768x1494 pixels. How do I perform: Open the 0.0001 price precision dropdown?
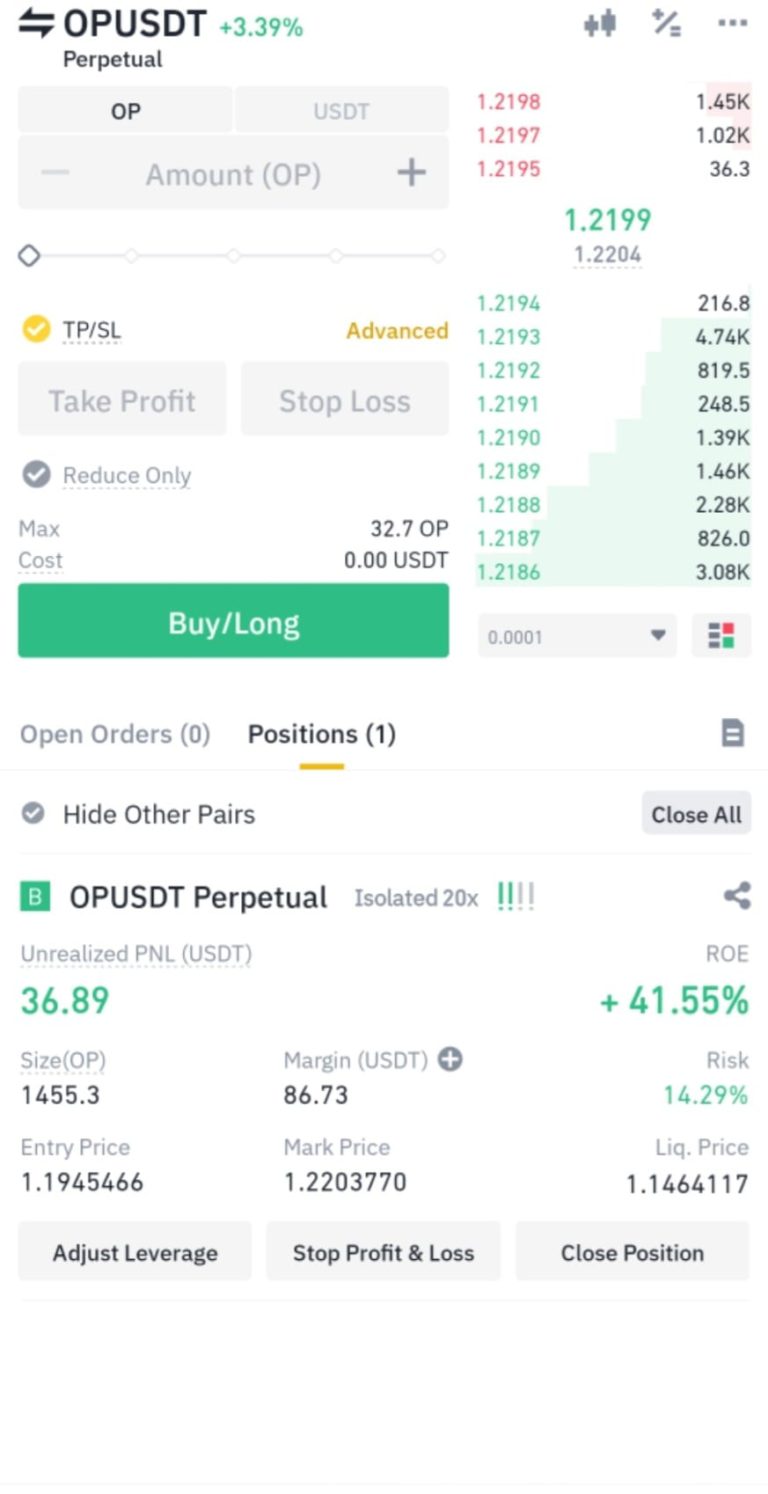pyautogui.click(x=577, y=636)
